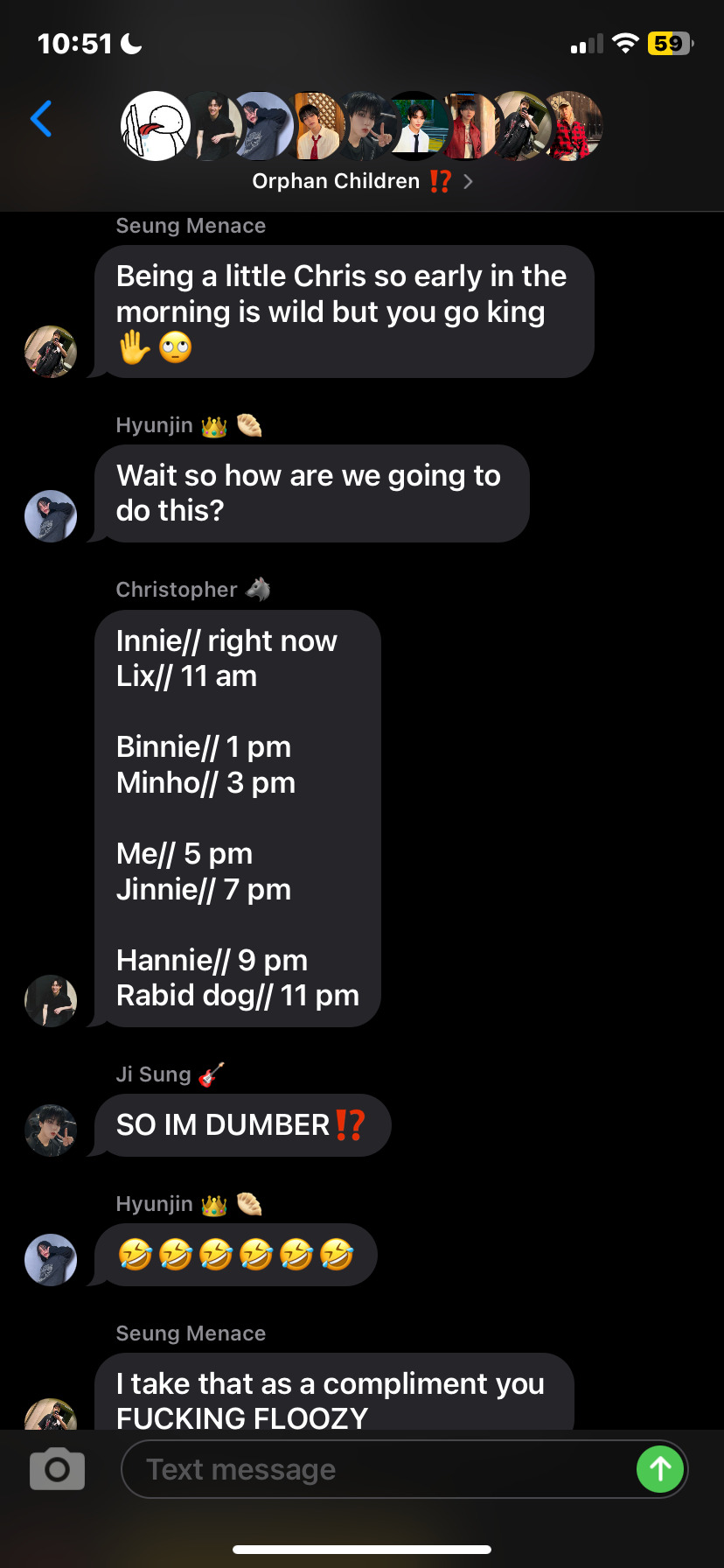Open Ji Sung's avatar beside SO IM DUMBER
The width and height of the screenshot is (724, 1568).
(x=51, y=1130)
